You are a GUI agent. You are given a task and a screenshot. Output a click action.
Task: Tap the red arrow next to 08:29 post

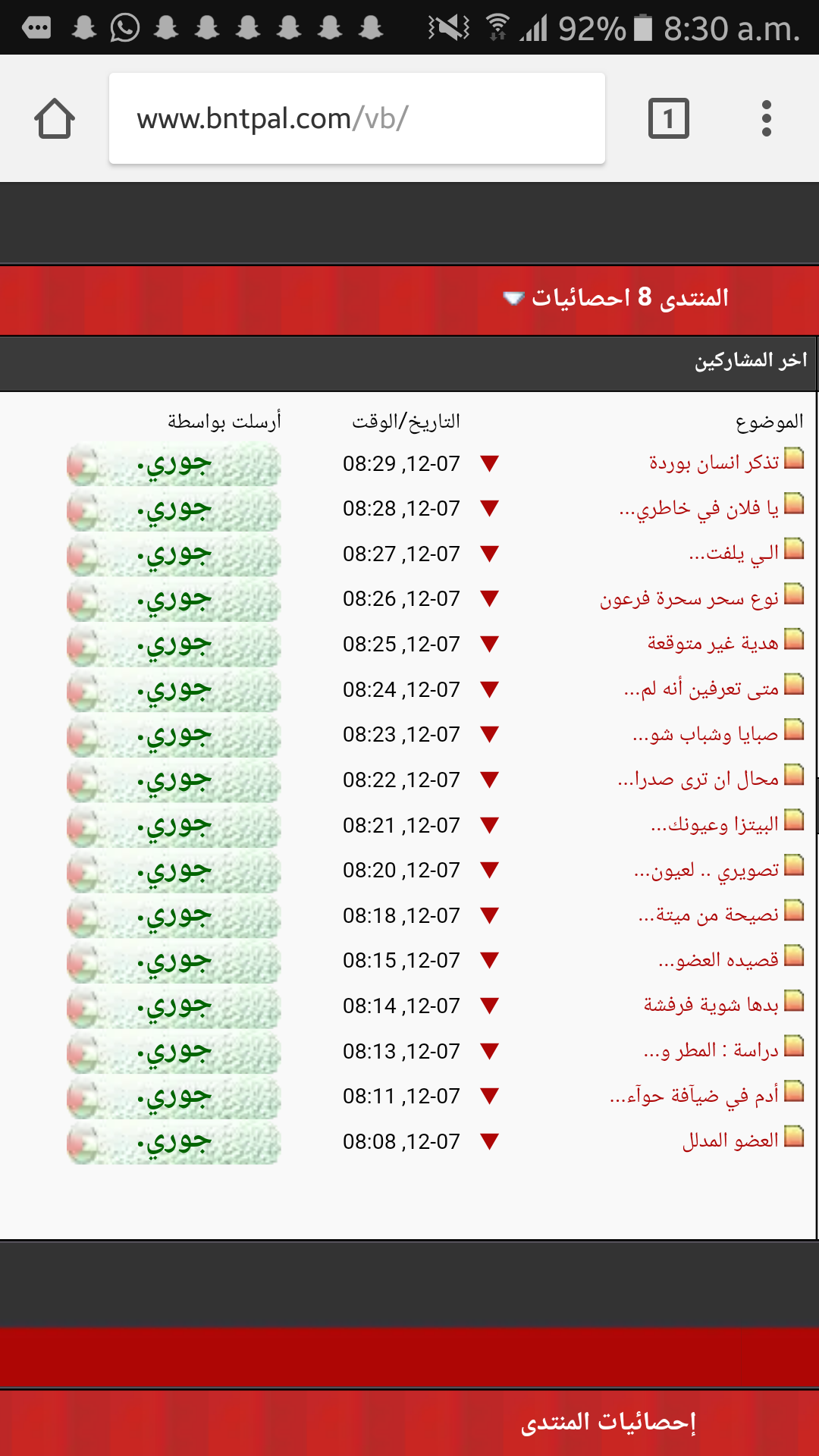pyautogui.click(x=490, y=463)
